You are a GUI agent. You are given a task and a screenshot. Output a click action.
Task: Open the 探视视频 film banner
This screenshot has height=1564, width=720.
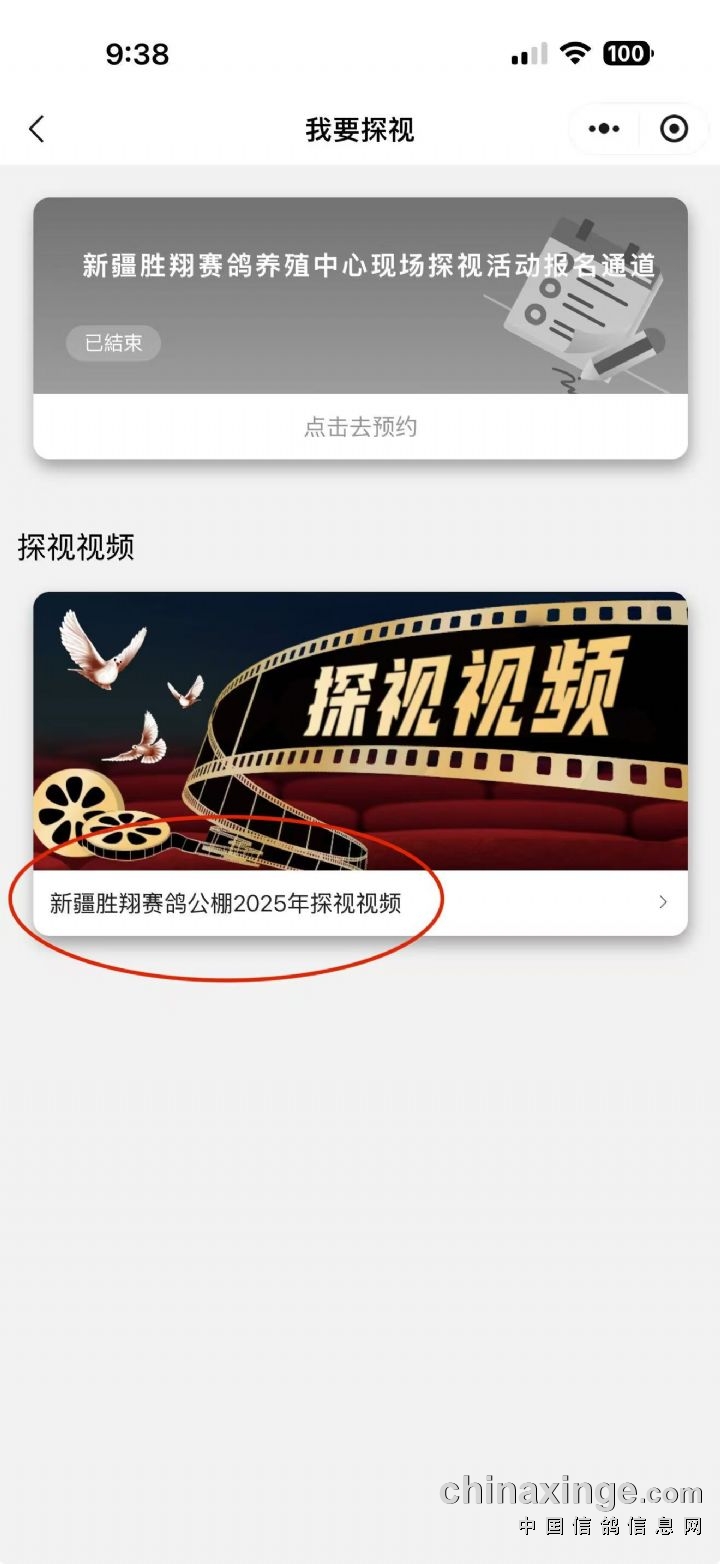(360, 731)
